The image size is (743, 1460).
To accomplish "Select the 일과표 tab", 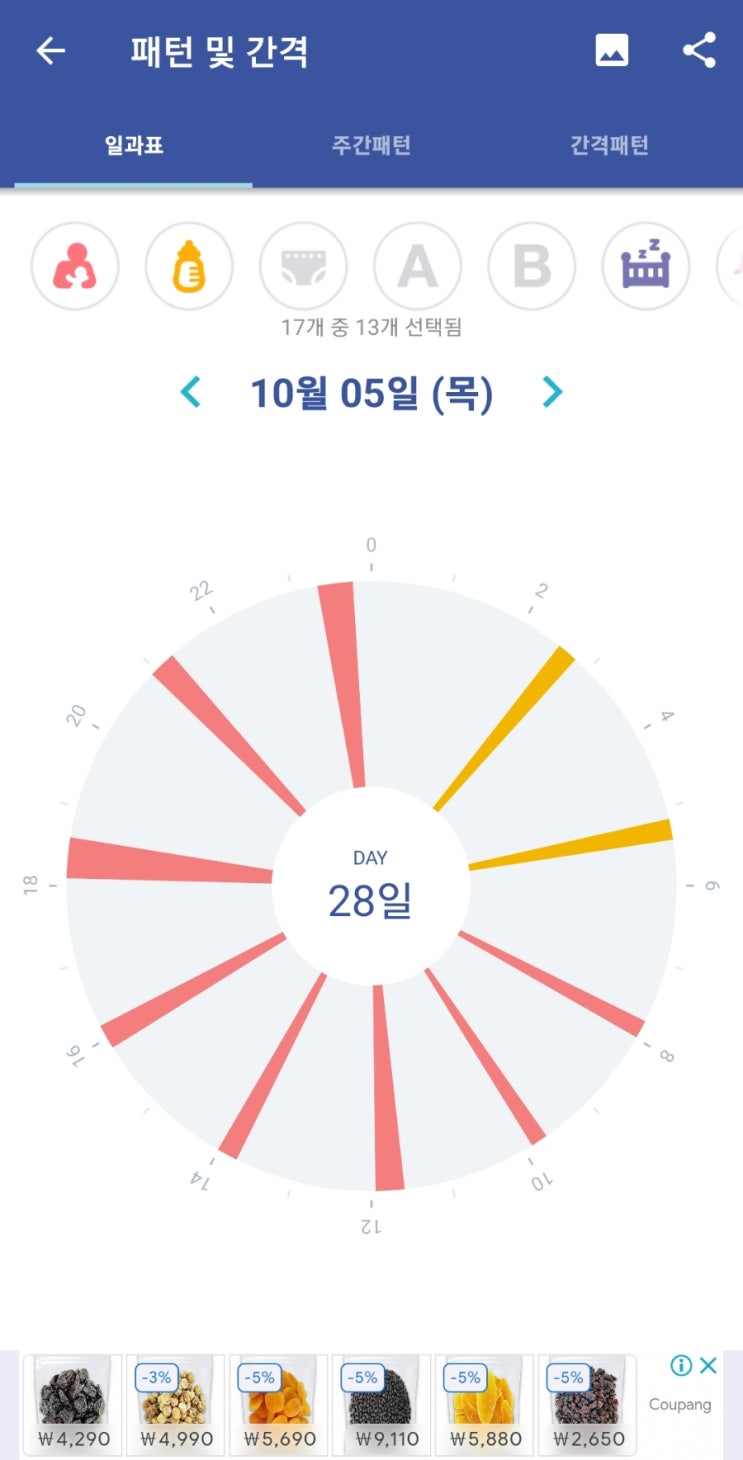I will [134, 145].
